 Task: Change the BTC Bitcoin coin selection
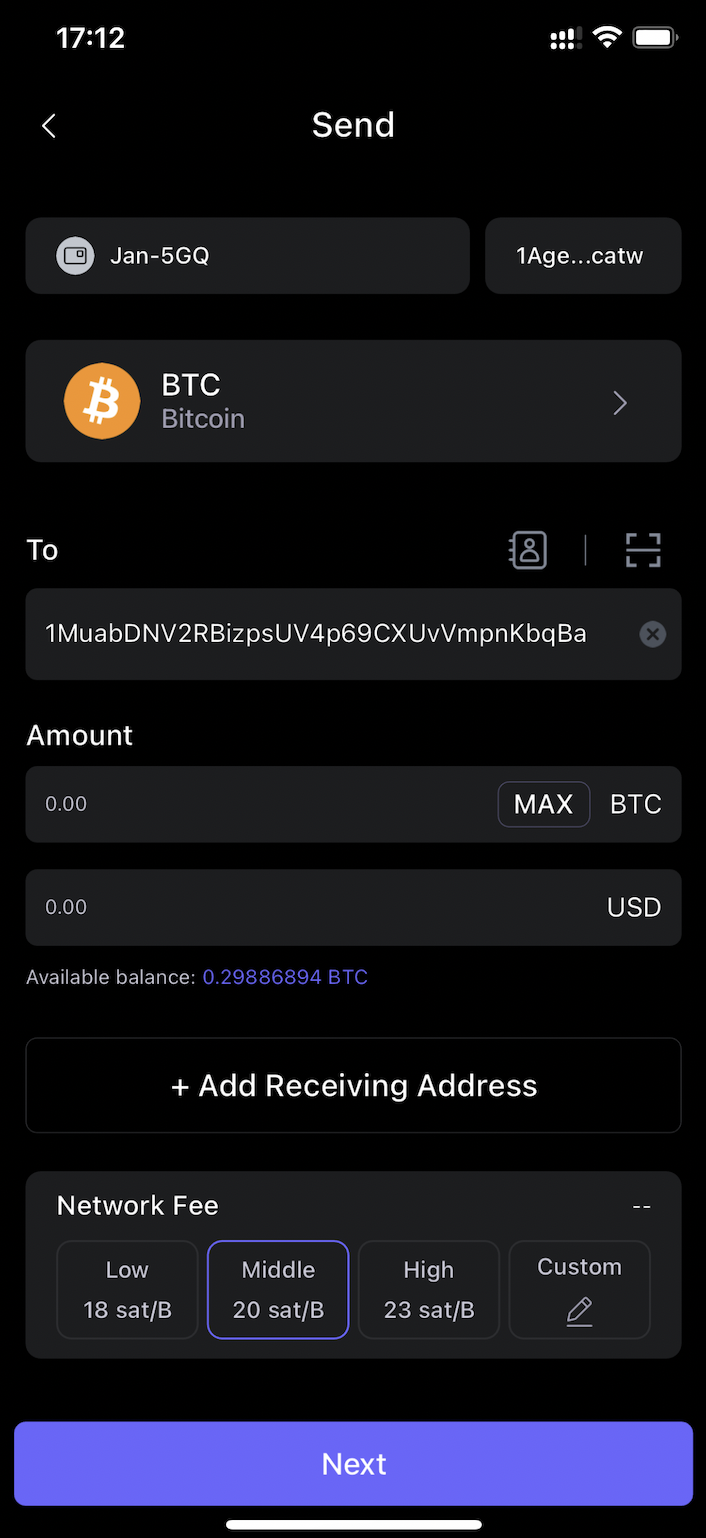tap(353, 401)
